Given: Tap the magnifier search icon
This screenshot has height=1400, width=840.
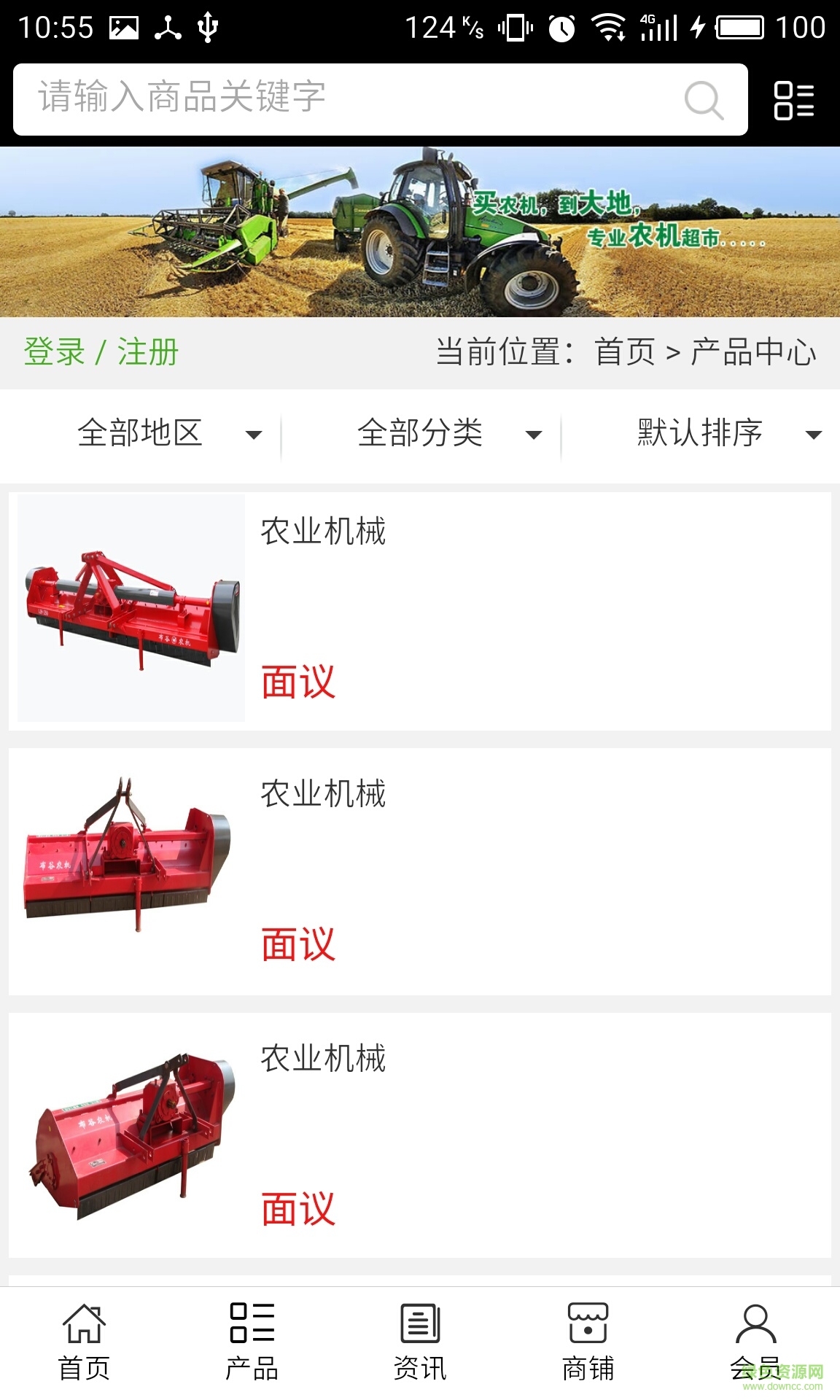Looking at the screenshot, I should pyautogui.click(x=704, y=100).
